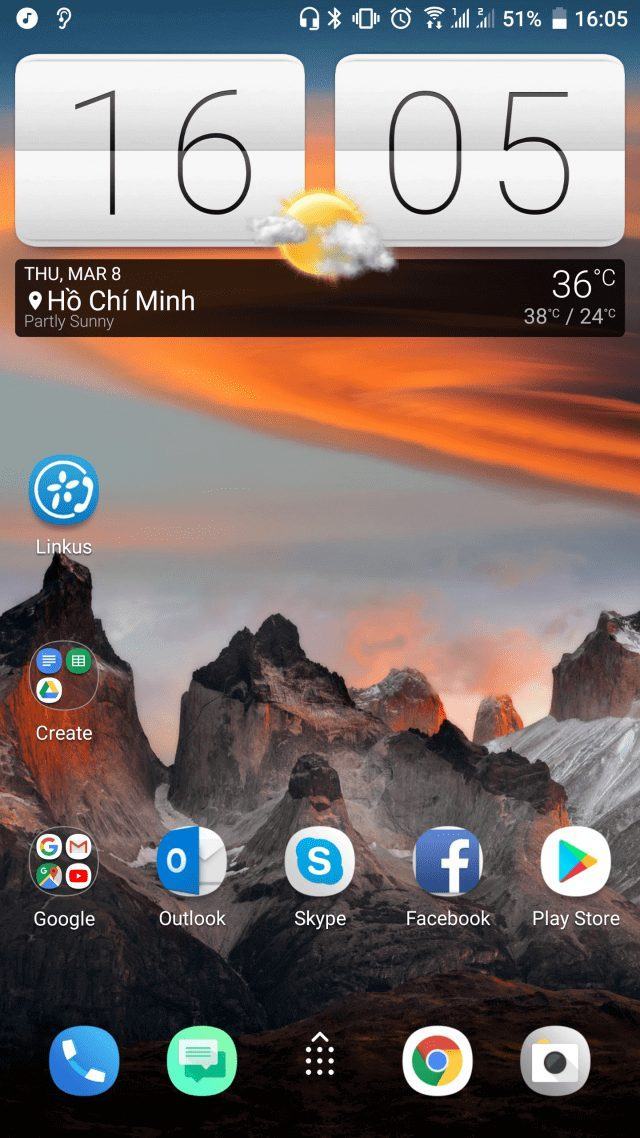Open the Hồ Chí Minh weather details
Image resolution: width=640 pixels, height=1138 pixels.
tap(320, 298)
